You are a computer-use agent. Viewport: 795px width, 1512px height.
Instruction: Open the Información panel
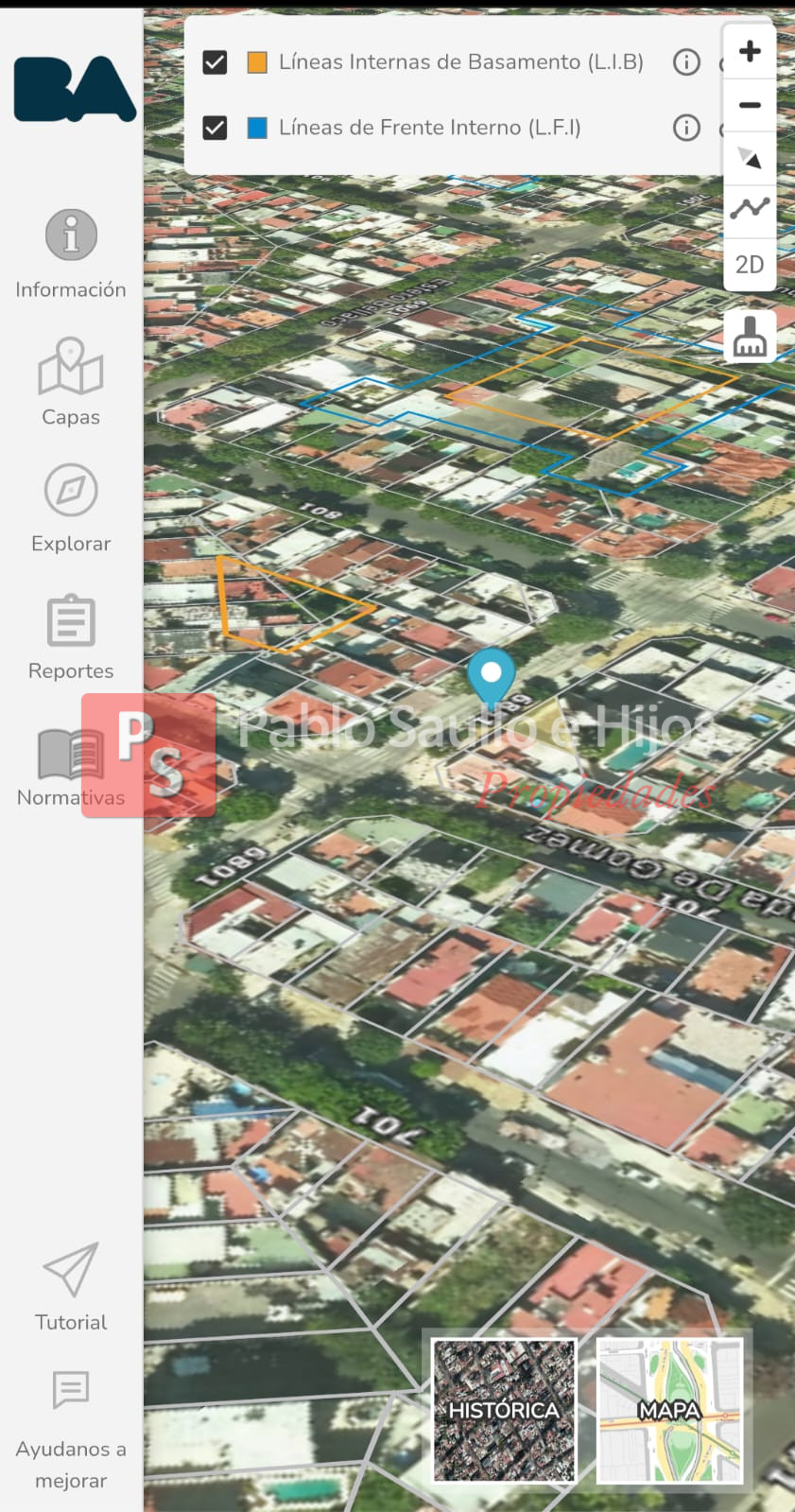click(x=71, y=252)
